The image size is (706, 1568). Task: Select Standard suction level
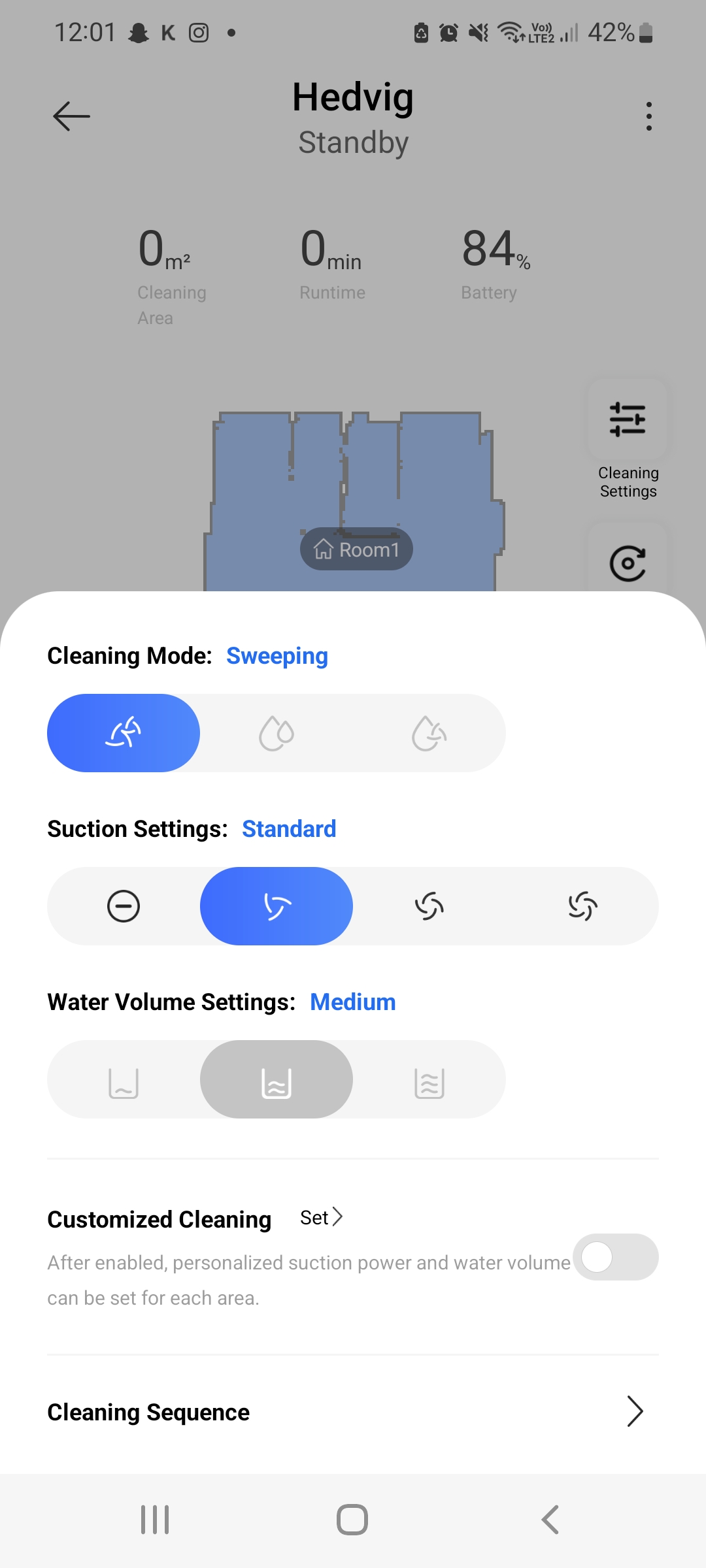277,906
